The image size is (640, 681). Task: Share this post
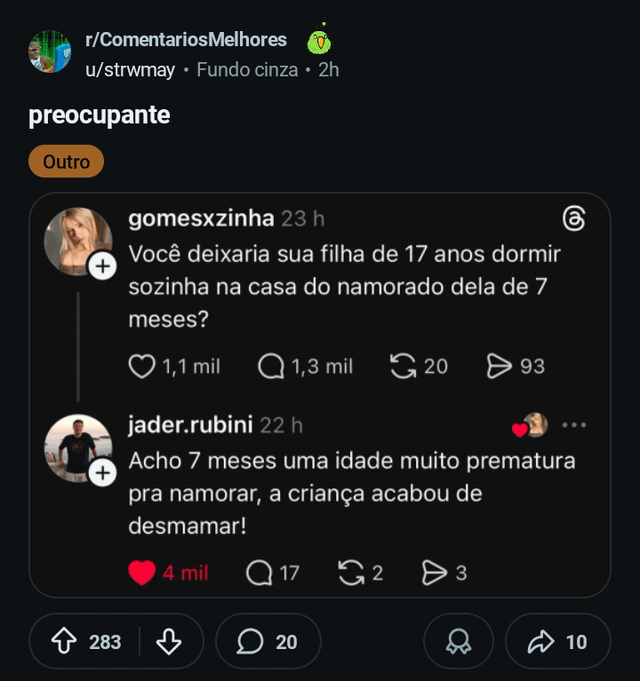557,642
